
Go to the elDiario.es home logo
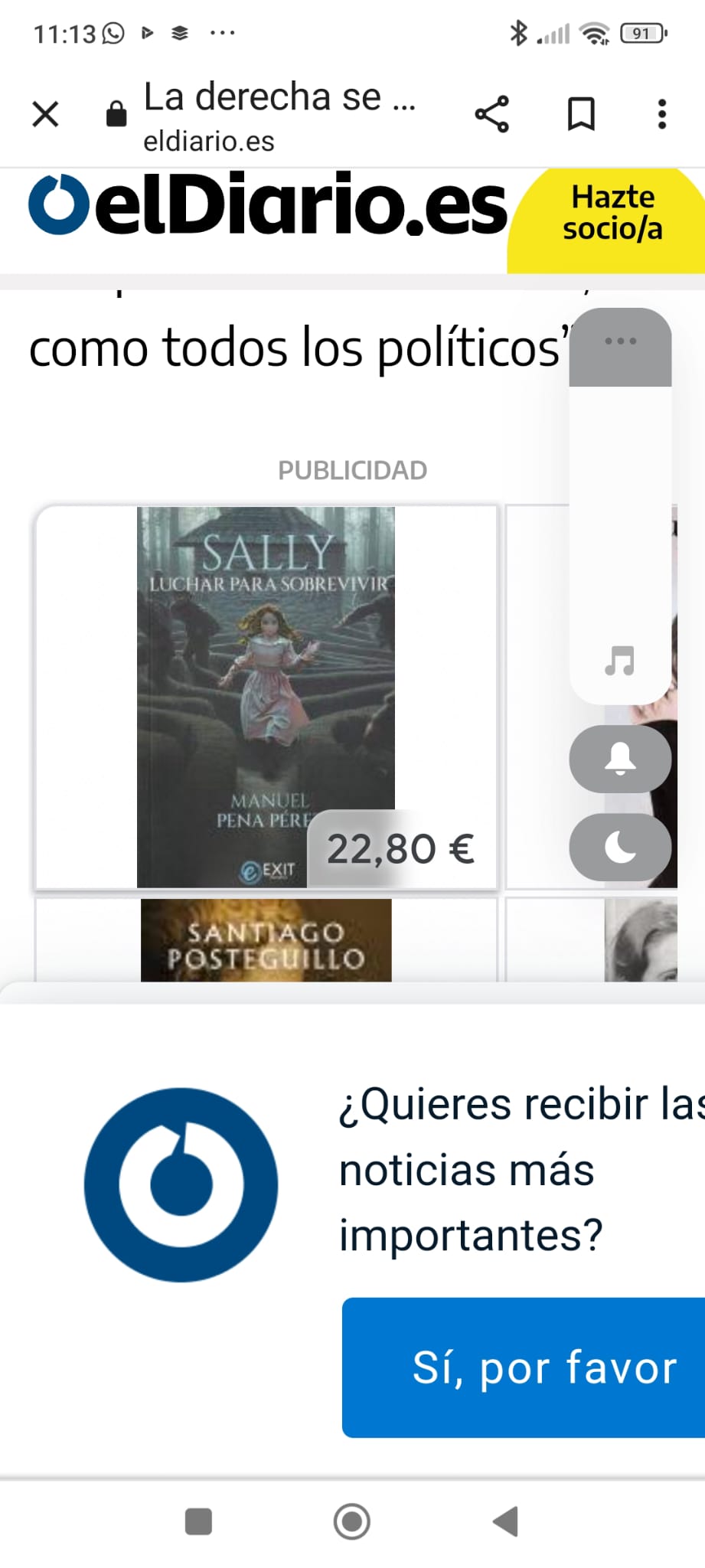tap(267, 205)
